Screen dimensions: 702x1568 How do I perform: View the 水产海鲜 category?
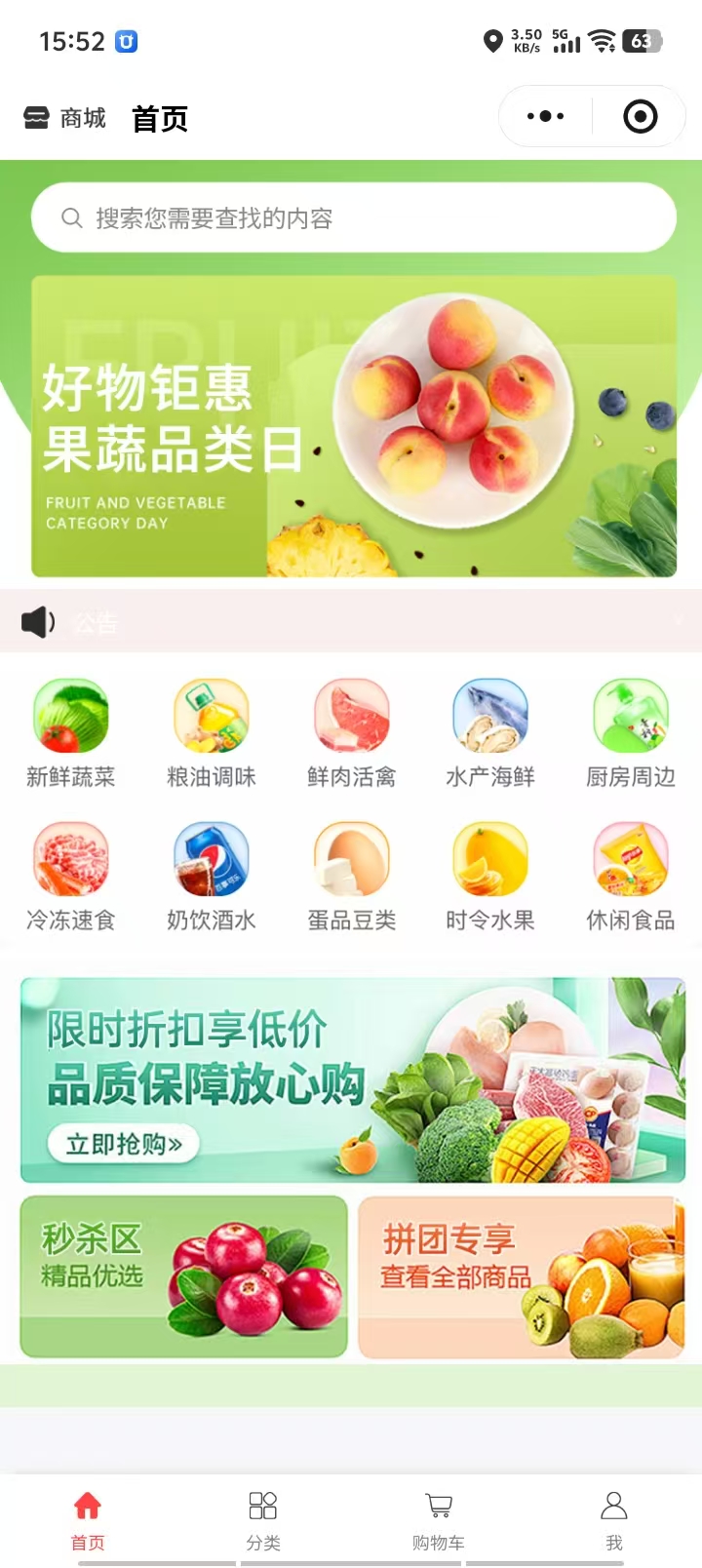[x=490, y=733]
